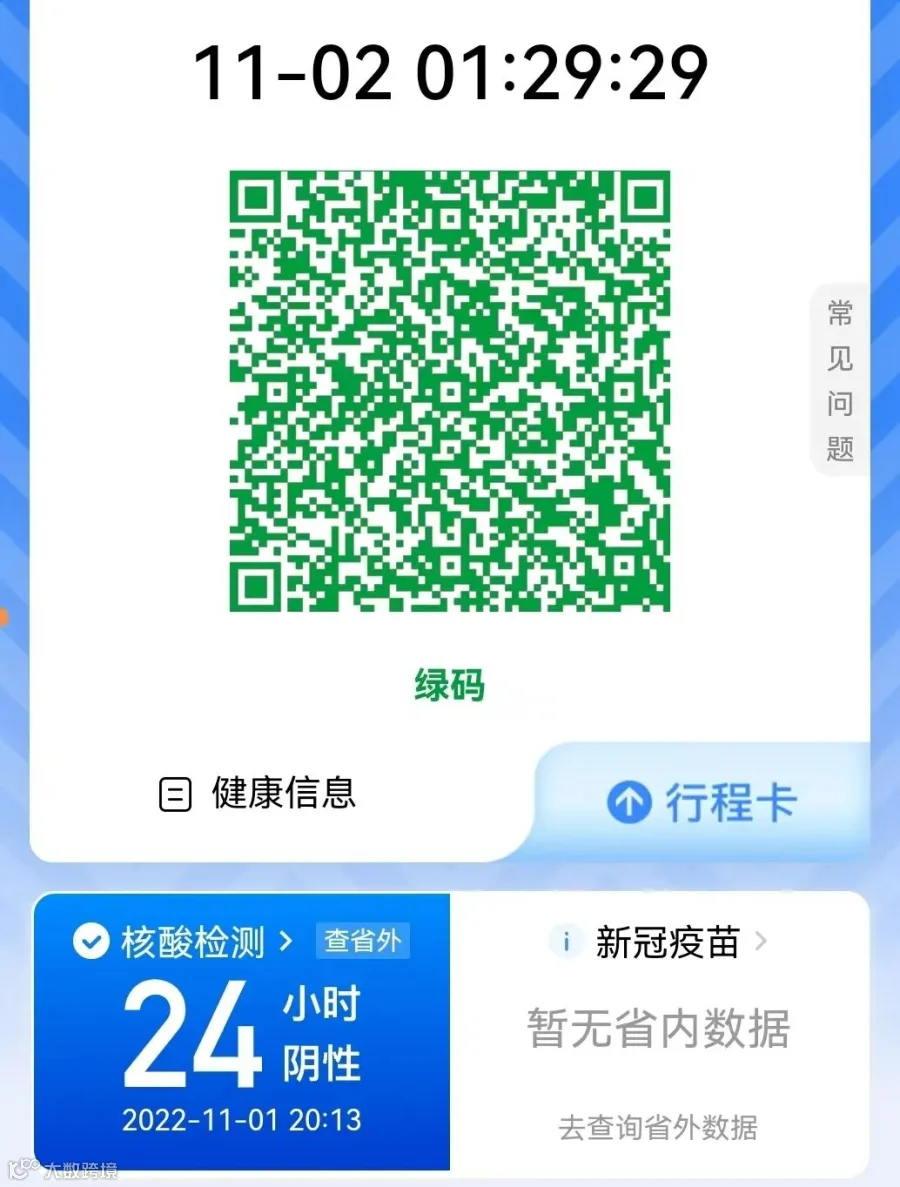Open 核酸检测 result details
The image size is (900, 1187).
(x=183, y=942)
